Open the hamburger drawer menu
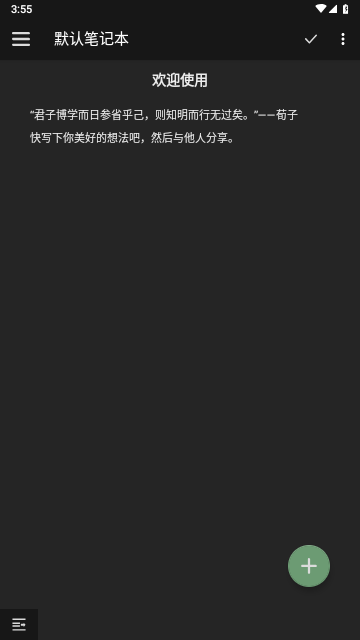This screenshot has width=360, height=640. (21, 39)
